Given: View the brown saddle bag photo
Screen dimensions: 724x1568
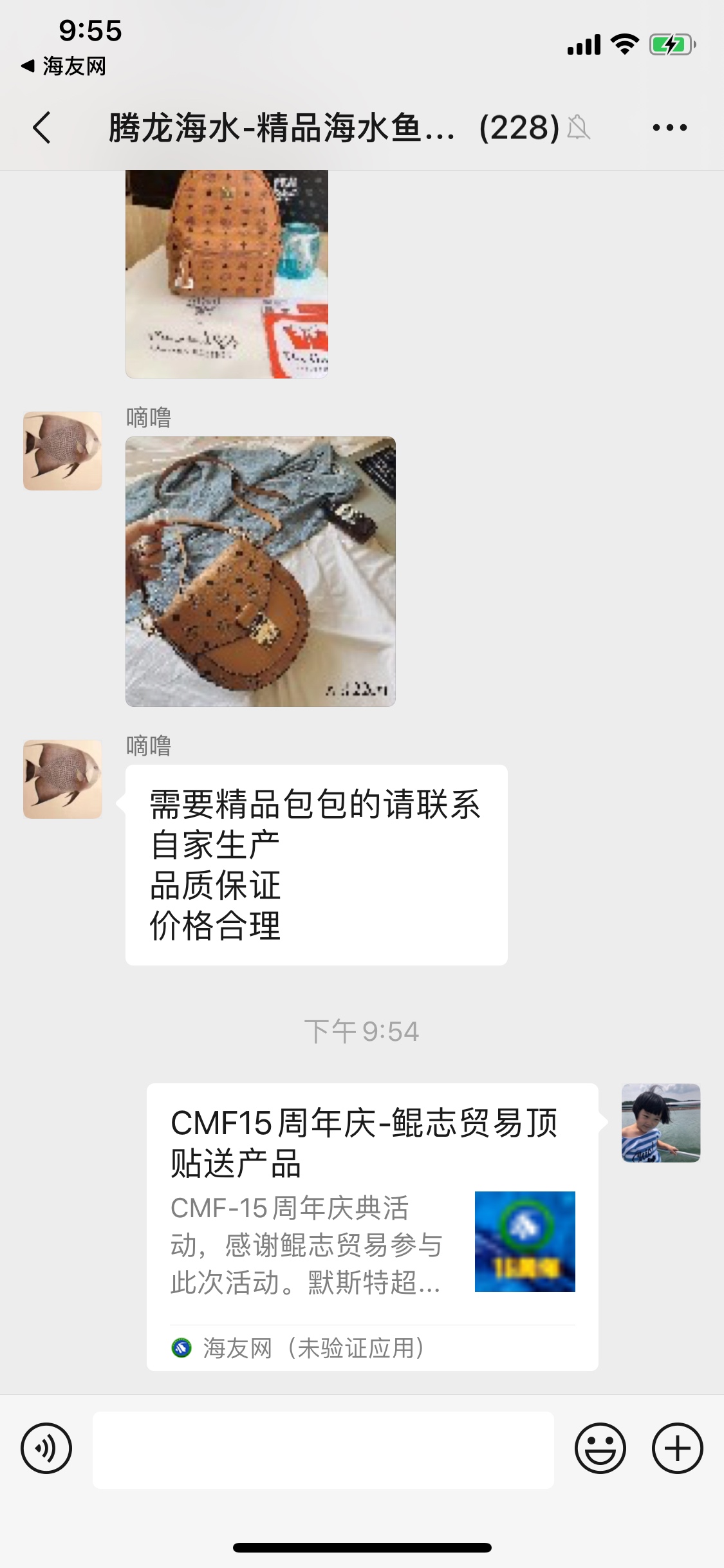Looking at the screenshot, I should click(x=260, y=571).
